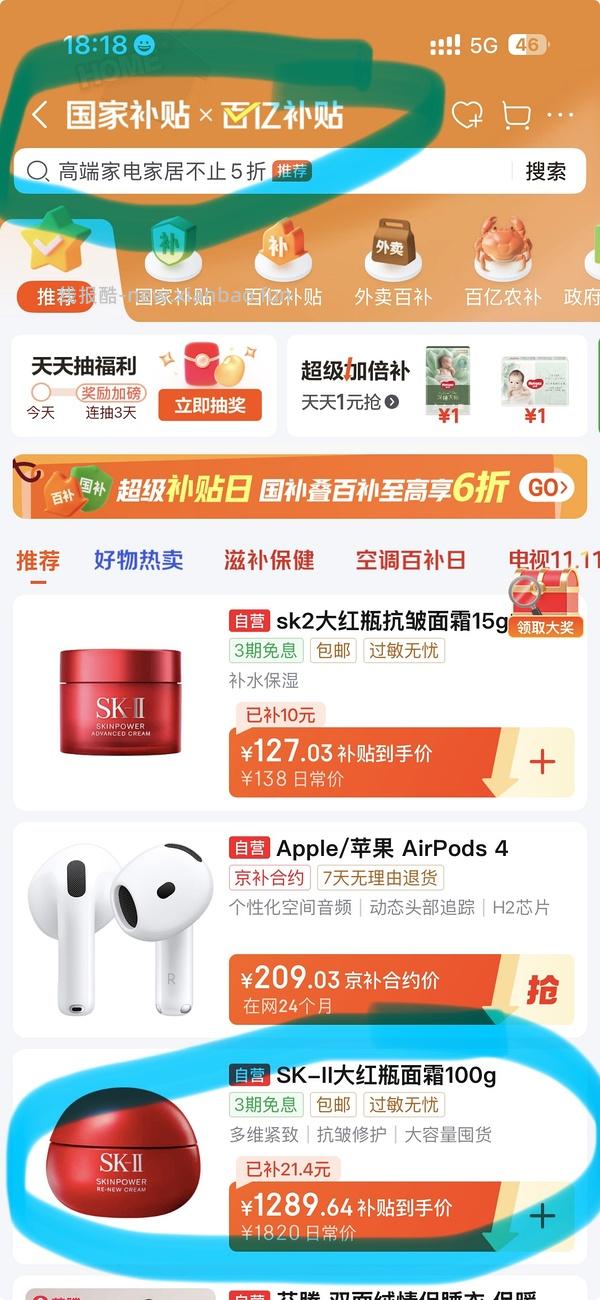
Task: Switch to the 好物热卖 tab
Action: click(138, 559)
